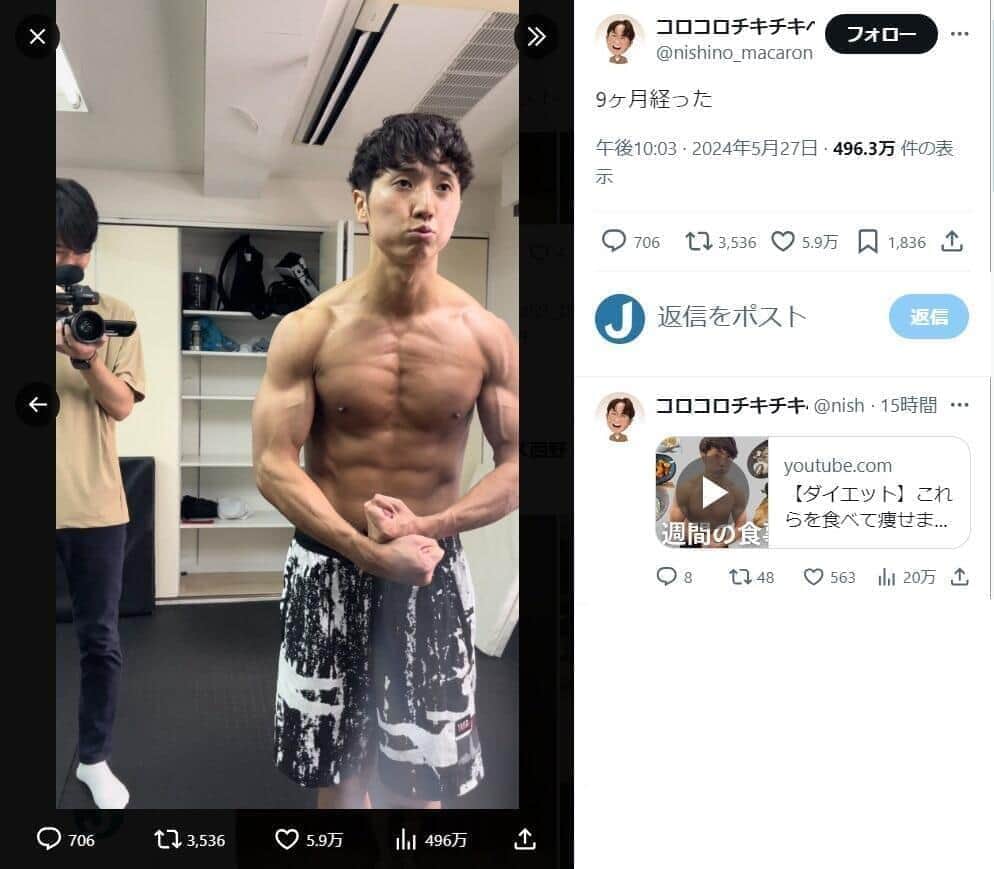
Task: Comment on the reply with 8 comments
Action: tap(666, 577)
